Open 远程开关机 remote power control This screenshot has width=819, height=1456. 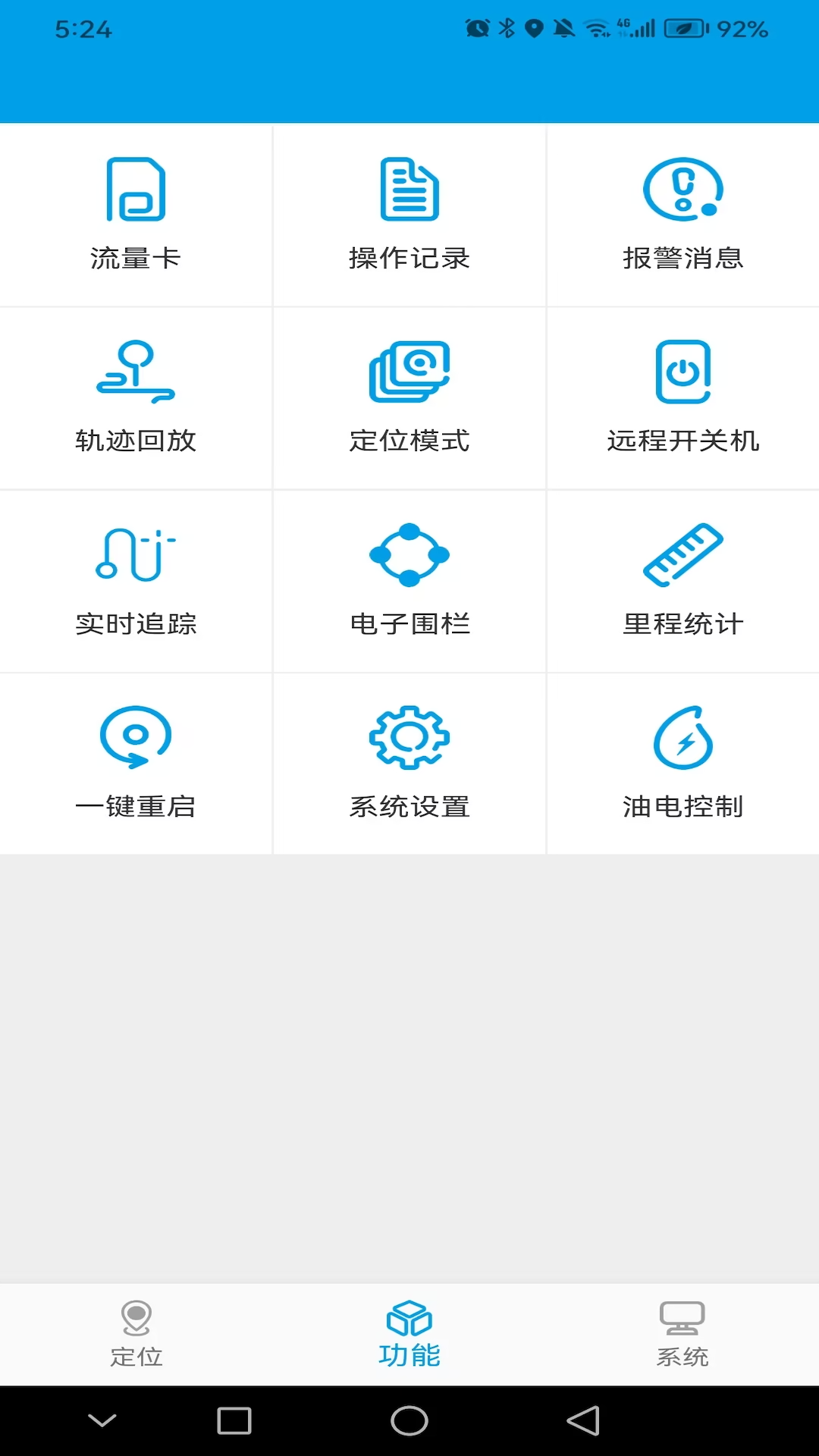click(x=682, y=398)
